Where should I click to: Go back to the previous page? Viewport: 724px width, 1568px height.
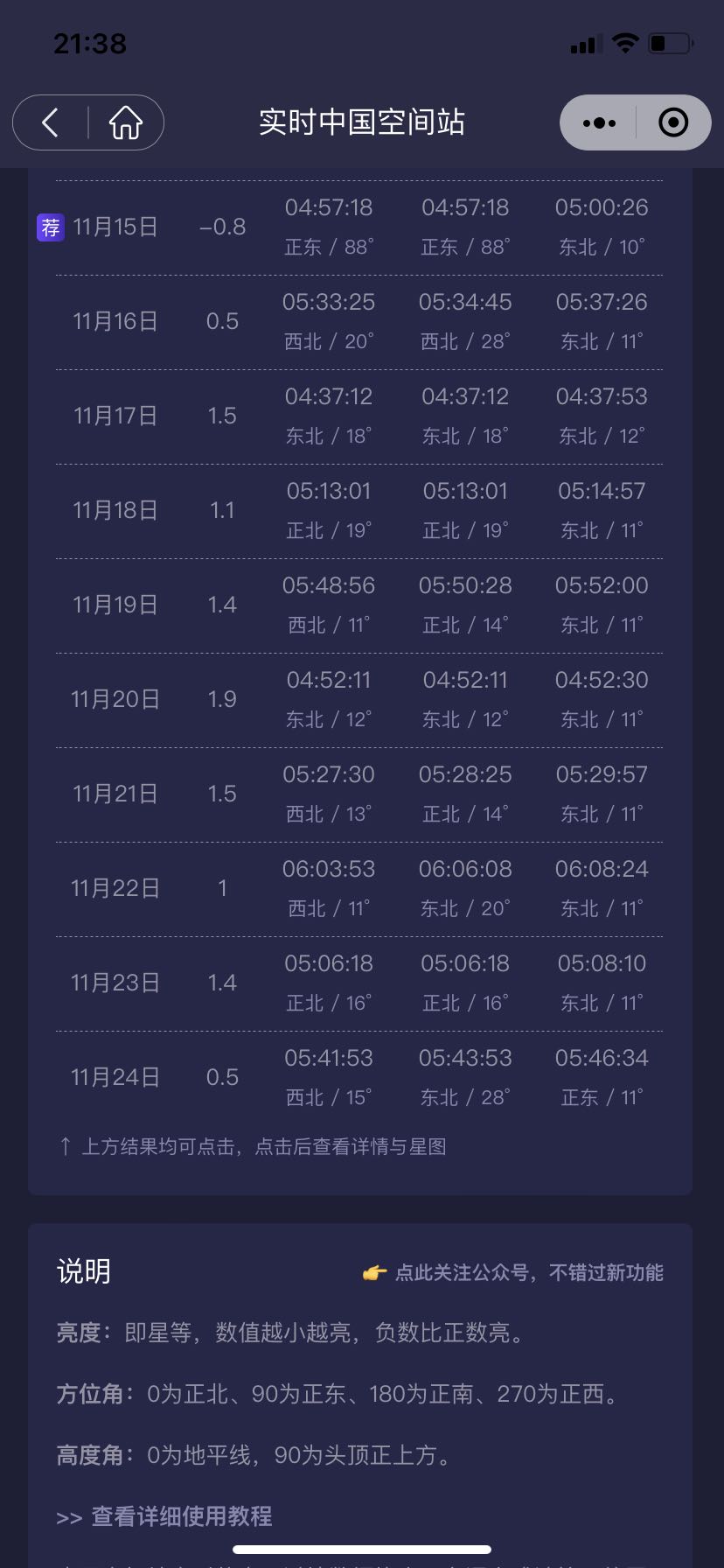[x=51, y=122]
